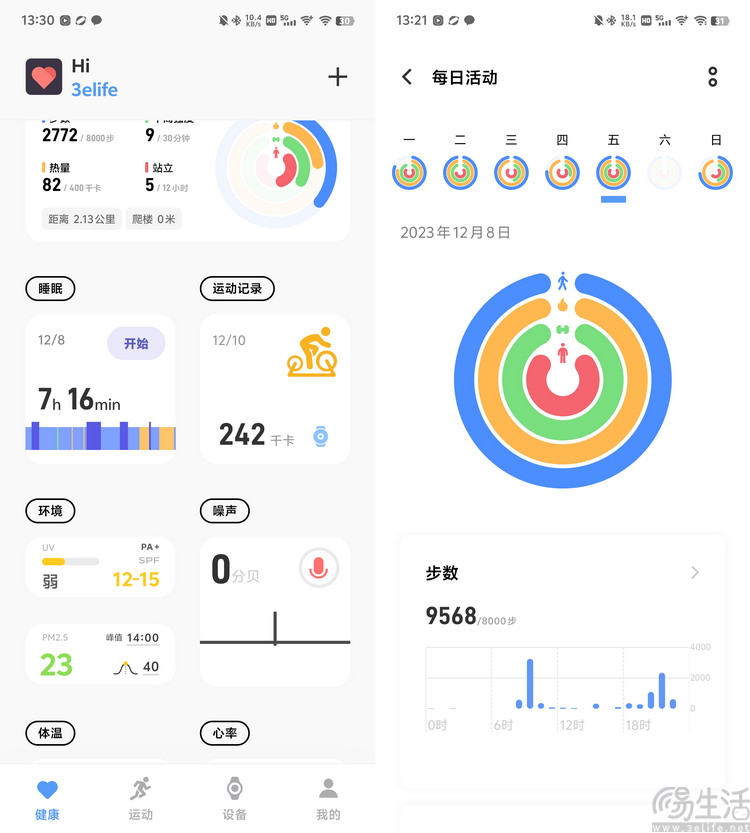750x833 pixels.
Task: Open the PM2.5 card showing 23
Action: pyautogui.click(x=100, y=654)
